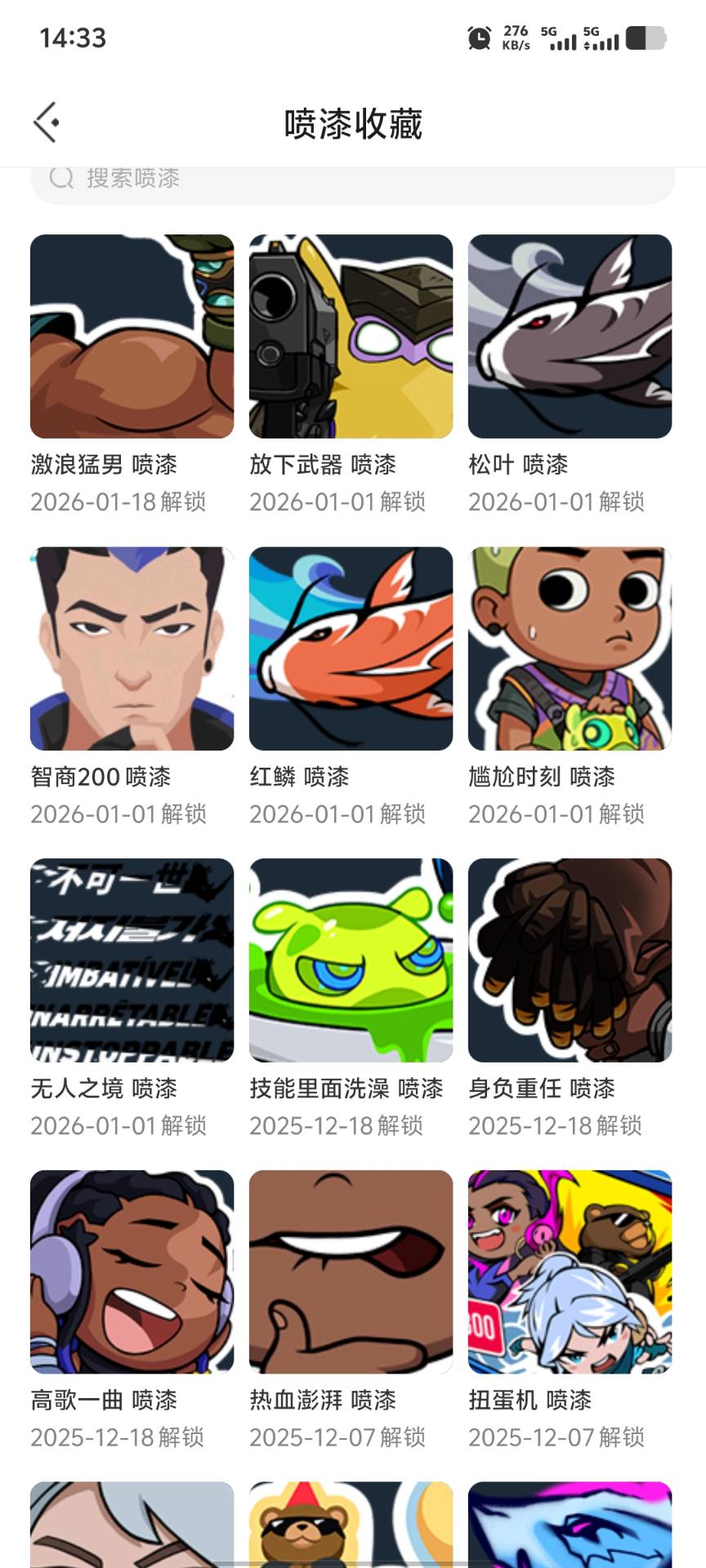View the 松叶 喷漆 spray
The width and height of the screenshot is (706, 1568).
(570, 336)
